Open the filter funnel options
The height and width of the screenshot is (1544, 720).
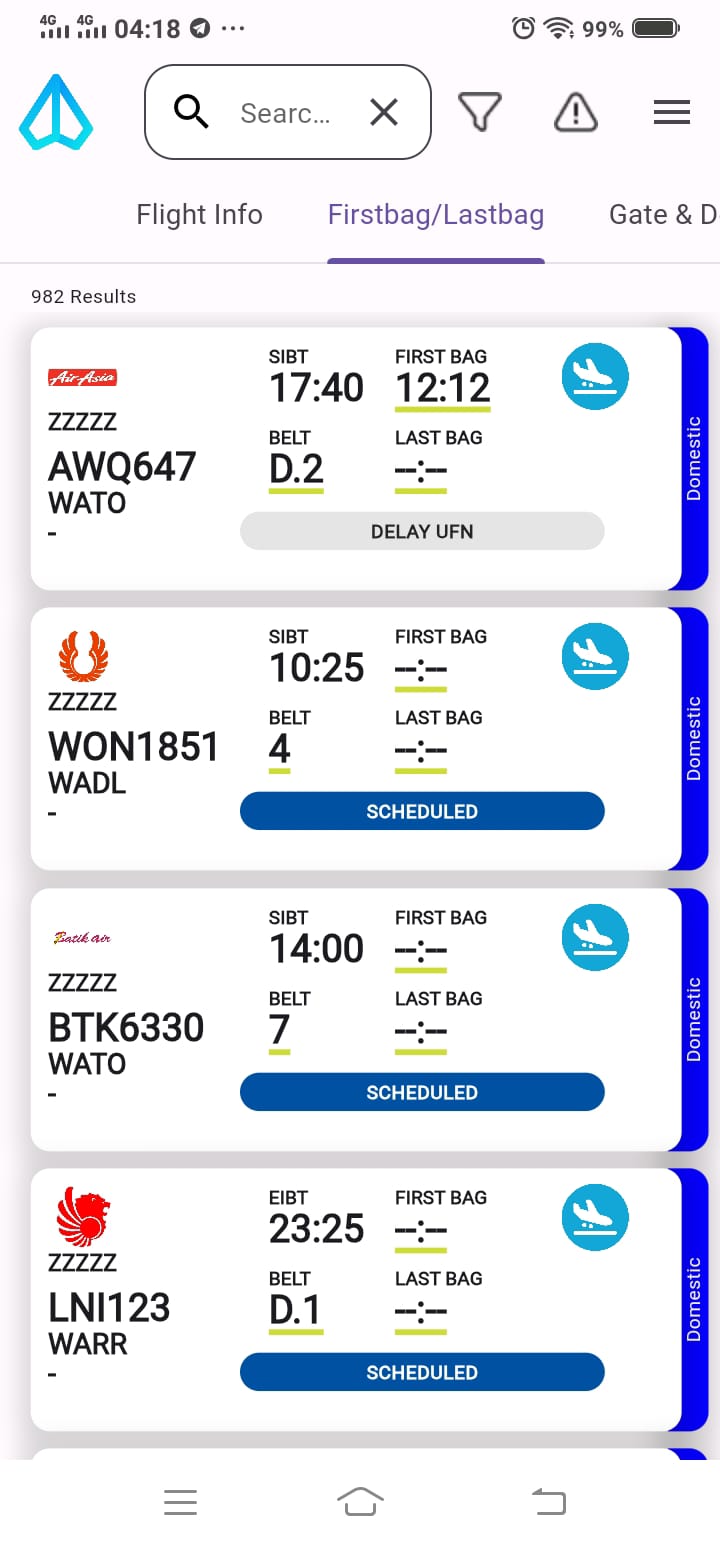[479, 112]
